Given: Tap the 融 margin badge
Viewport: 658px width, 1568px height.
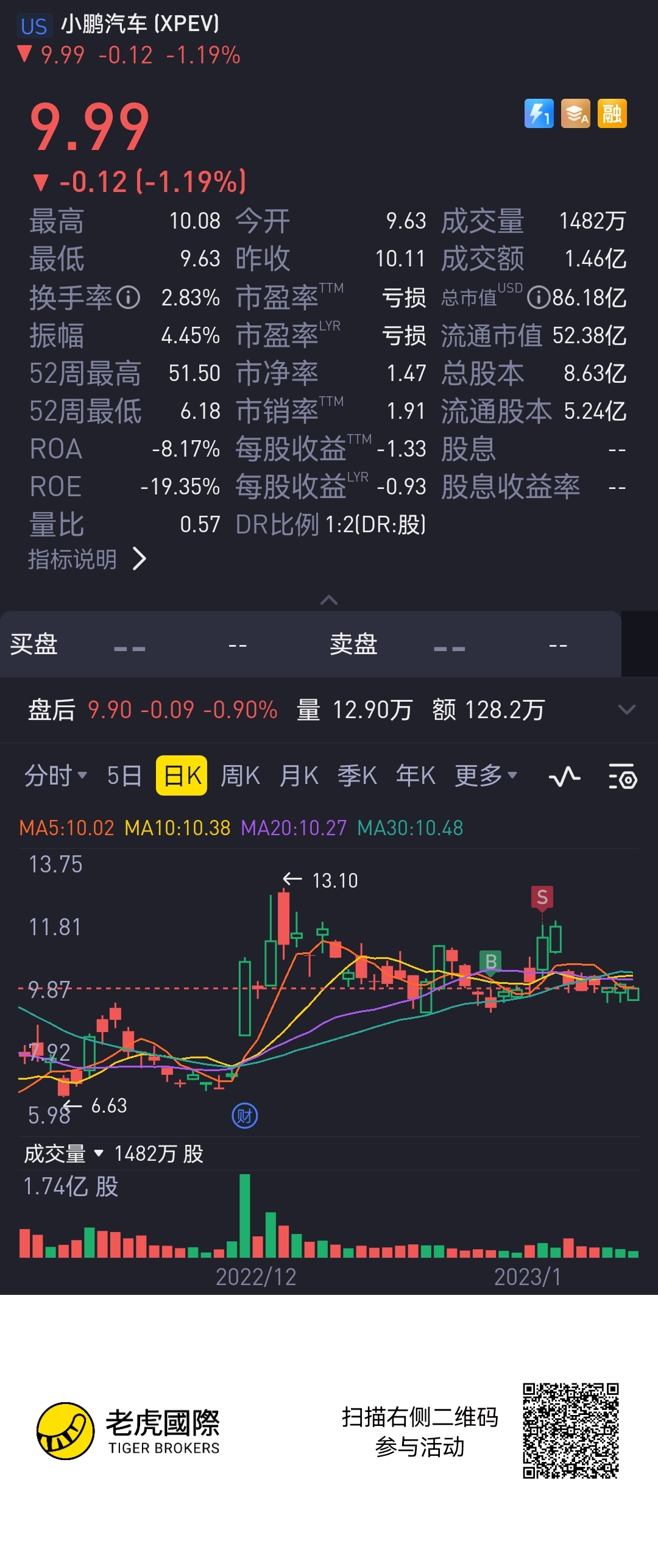Looking at the screenshot, I should (612, 113).
